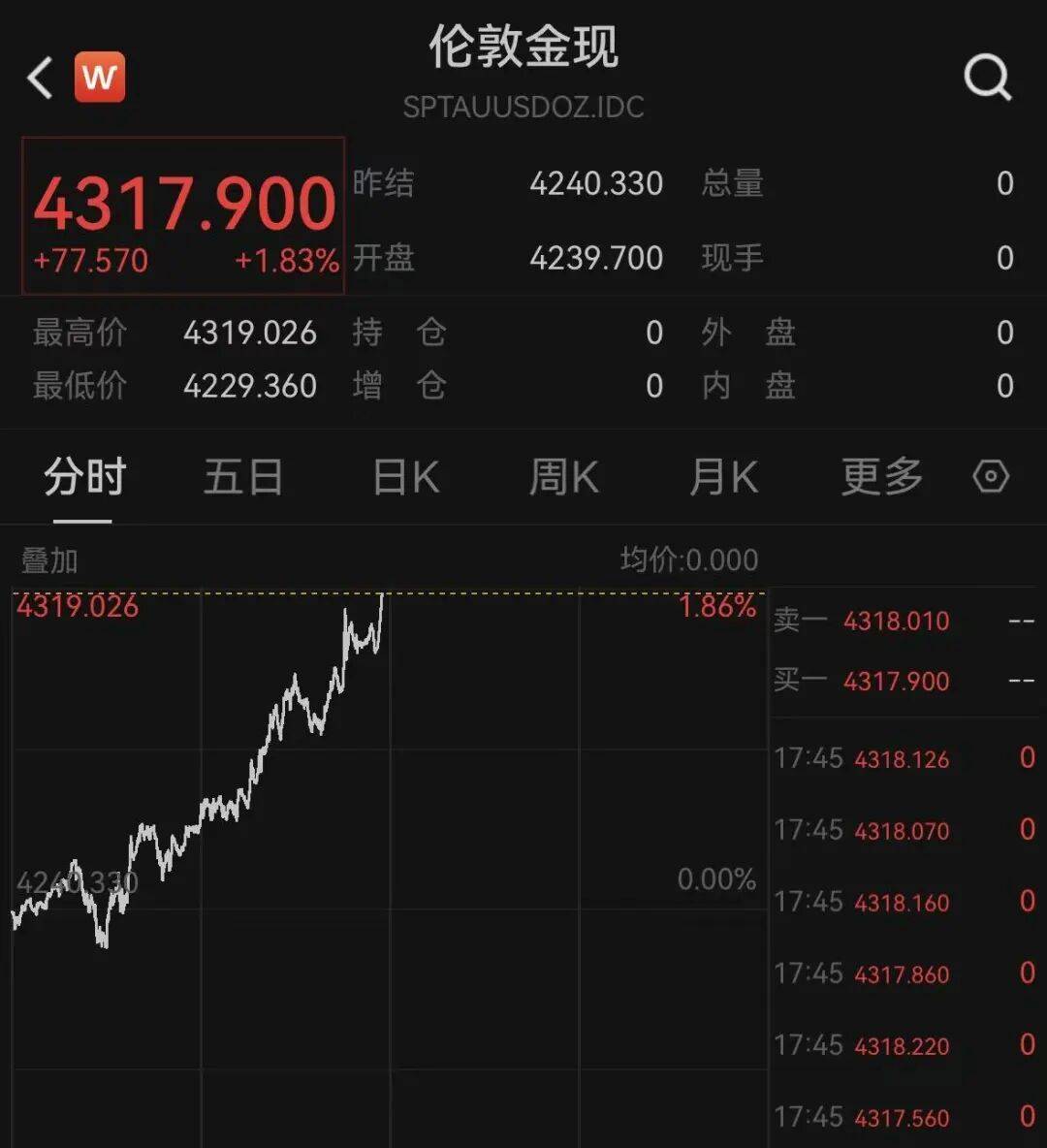Select the 分时 chart tab
The height and width of the screenshot is (1148, 1047).
pyautogui.click(x=85, y=477)
